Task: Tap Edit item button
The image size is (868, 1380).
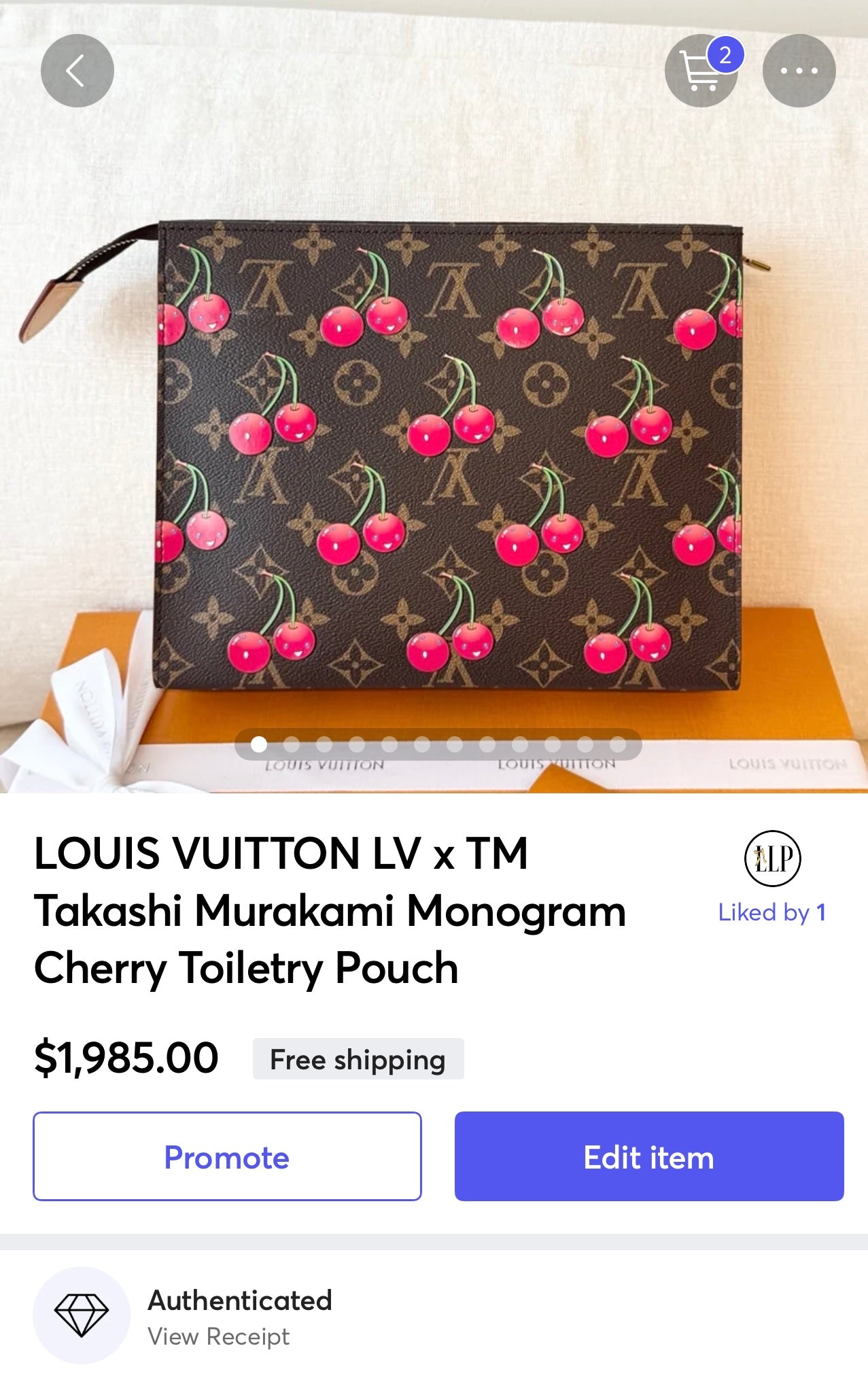Action: 649,1156
